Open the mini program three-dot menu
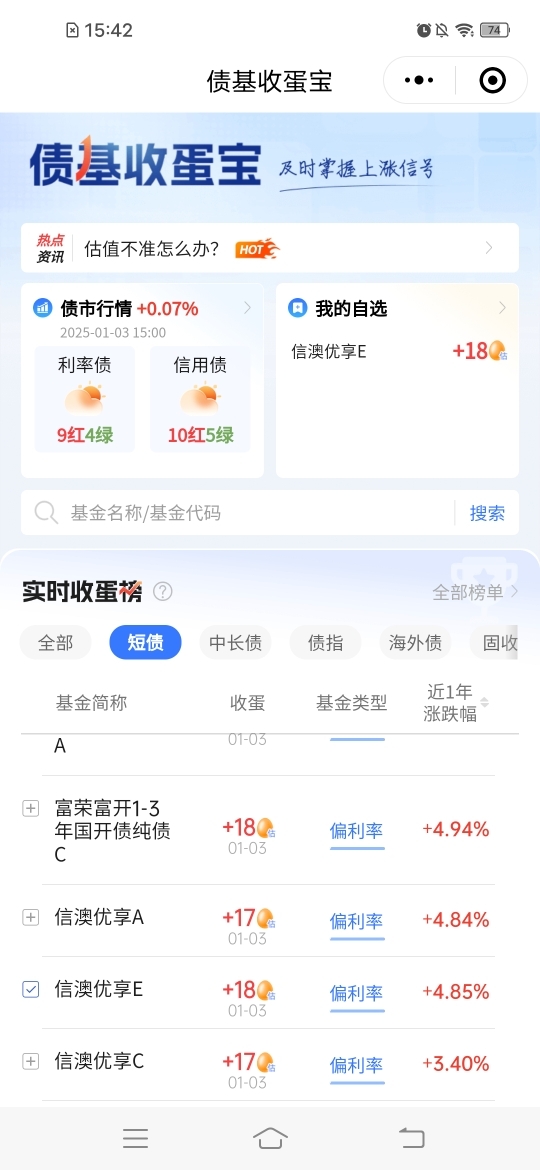Viewport: 540px width, 1170px height. [418, 80]
